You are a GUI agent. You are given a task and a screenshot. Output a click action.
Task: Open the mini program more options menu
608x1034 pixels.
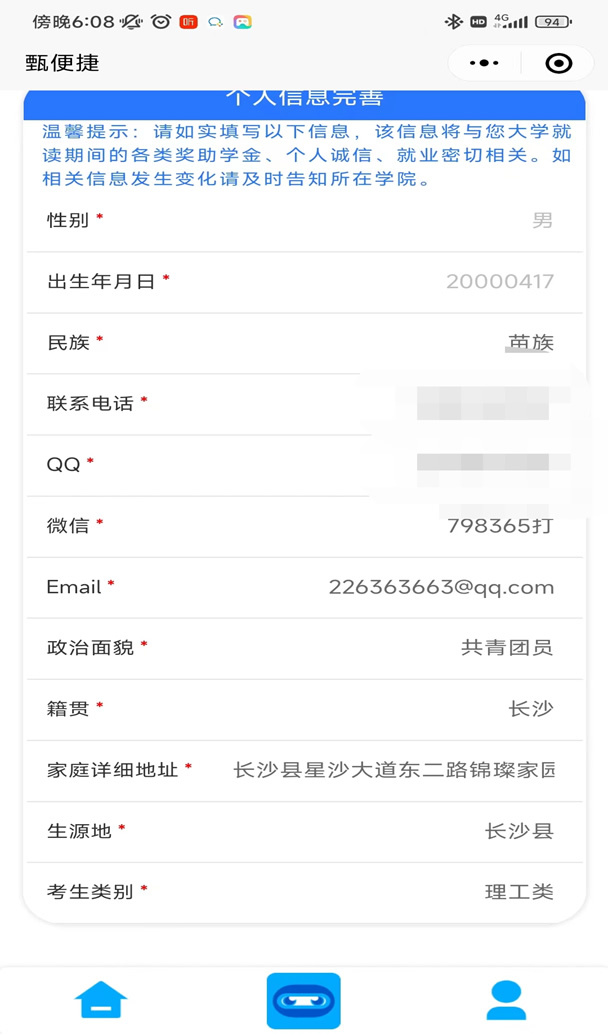(x=484, y=63)
